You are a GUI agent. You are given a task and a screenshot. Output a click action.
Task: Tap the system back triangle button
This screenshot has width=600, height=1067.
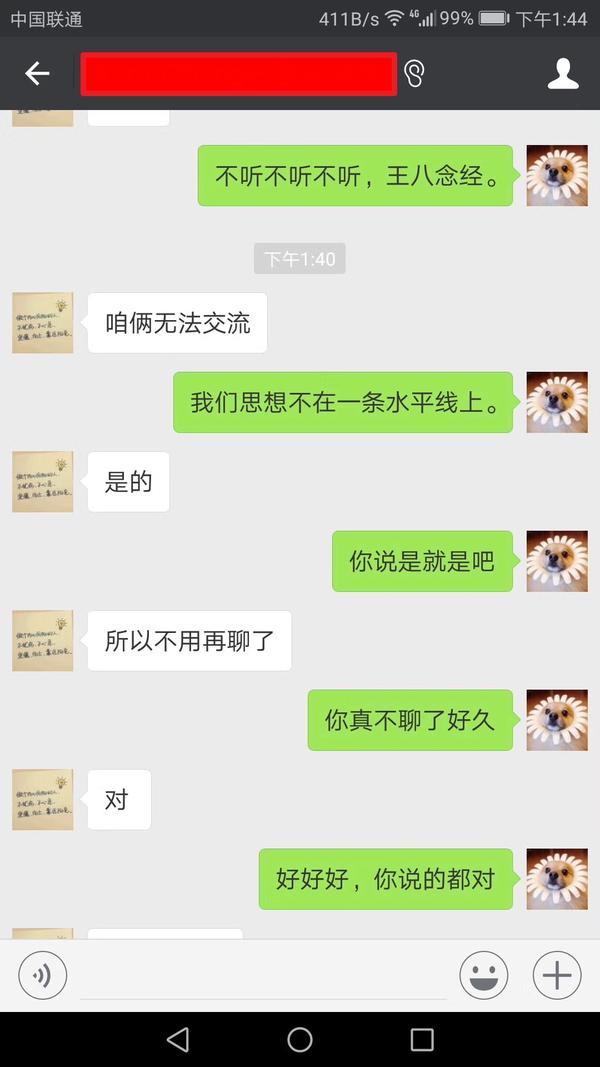(x=178, y=1039)
